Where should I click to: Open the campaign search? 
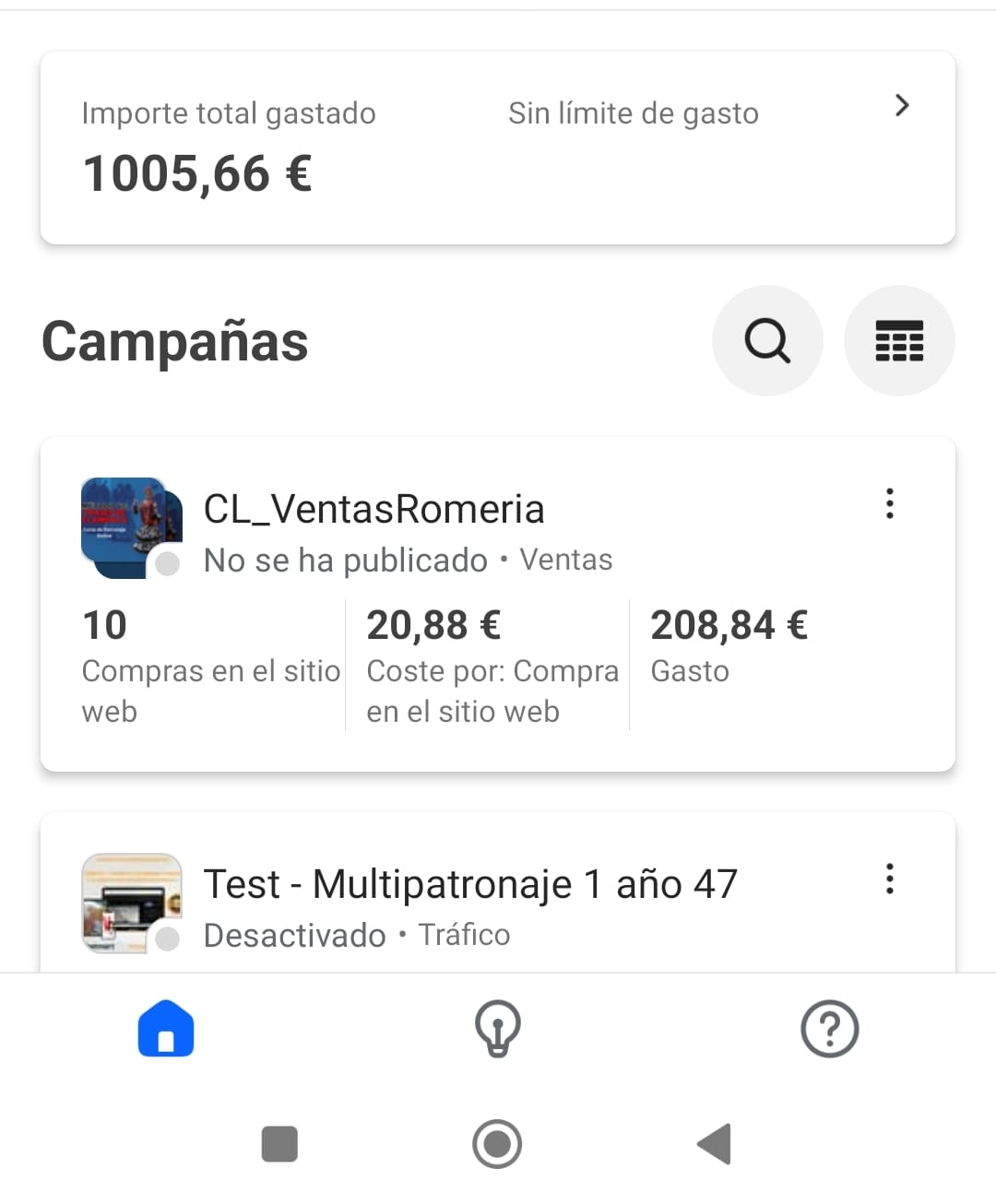click(x=767, y=340)
